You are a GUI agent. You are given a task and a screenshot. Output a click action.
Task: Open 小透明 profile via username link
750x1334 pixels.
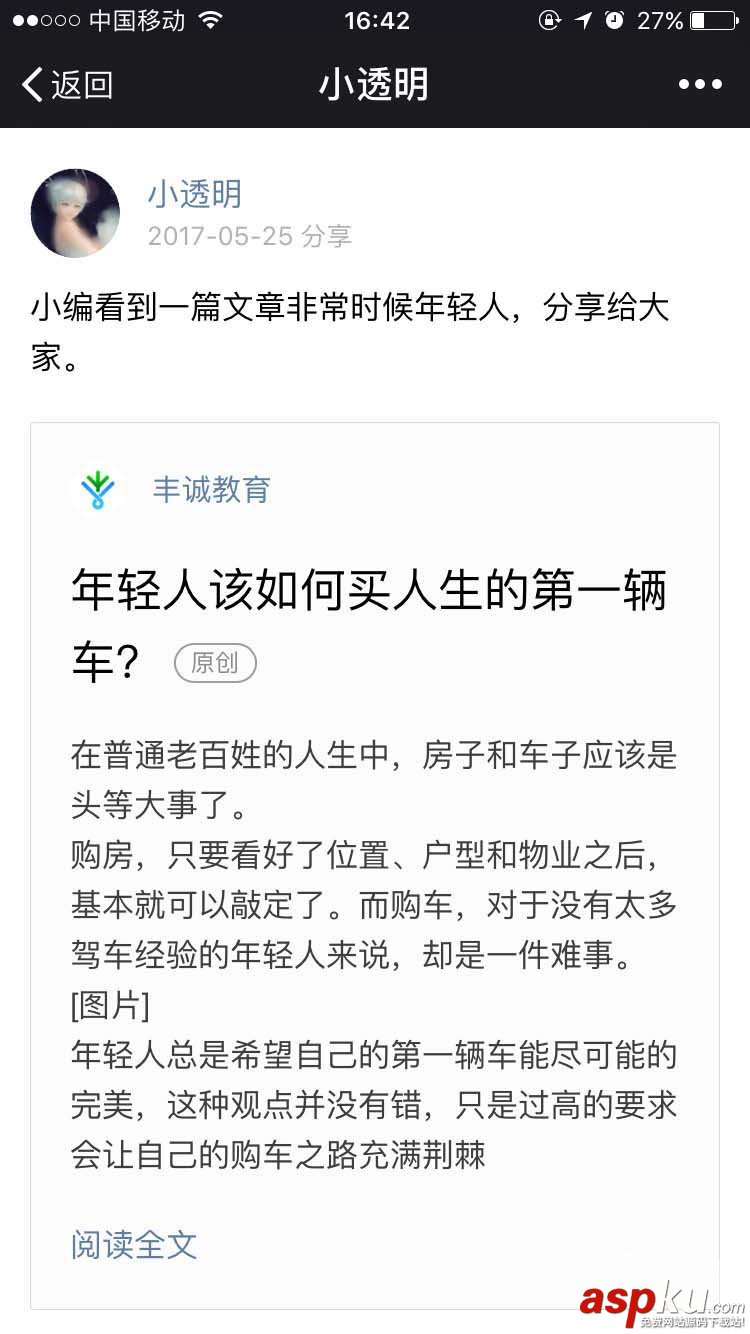click(x=195, y=195)
